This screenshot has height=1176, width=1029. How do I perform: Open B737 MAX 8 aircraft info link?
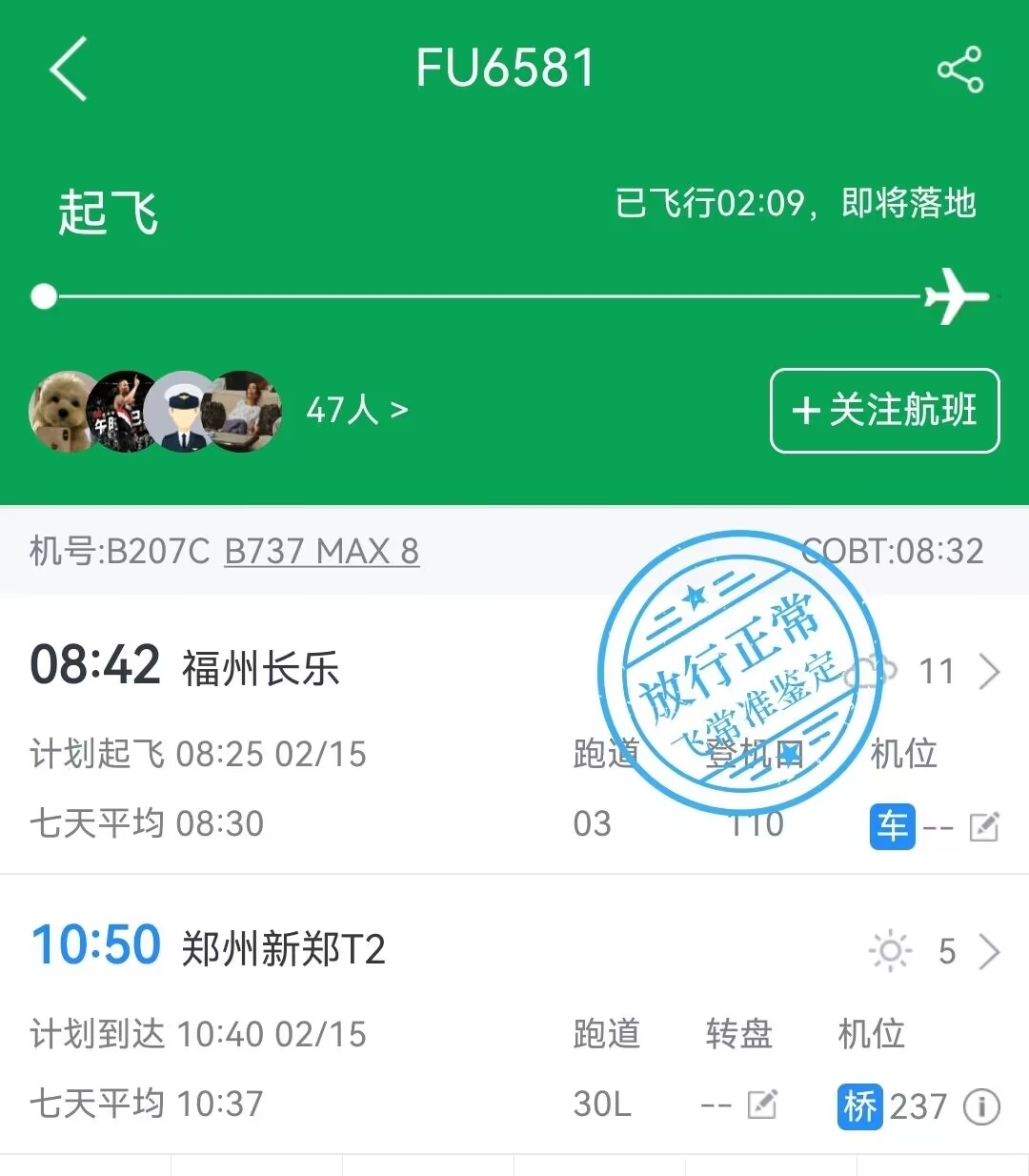tap(321, 551)
